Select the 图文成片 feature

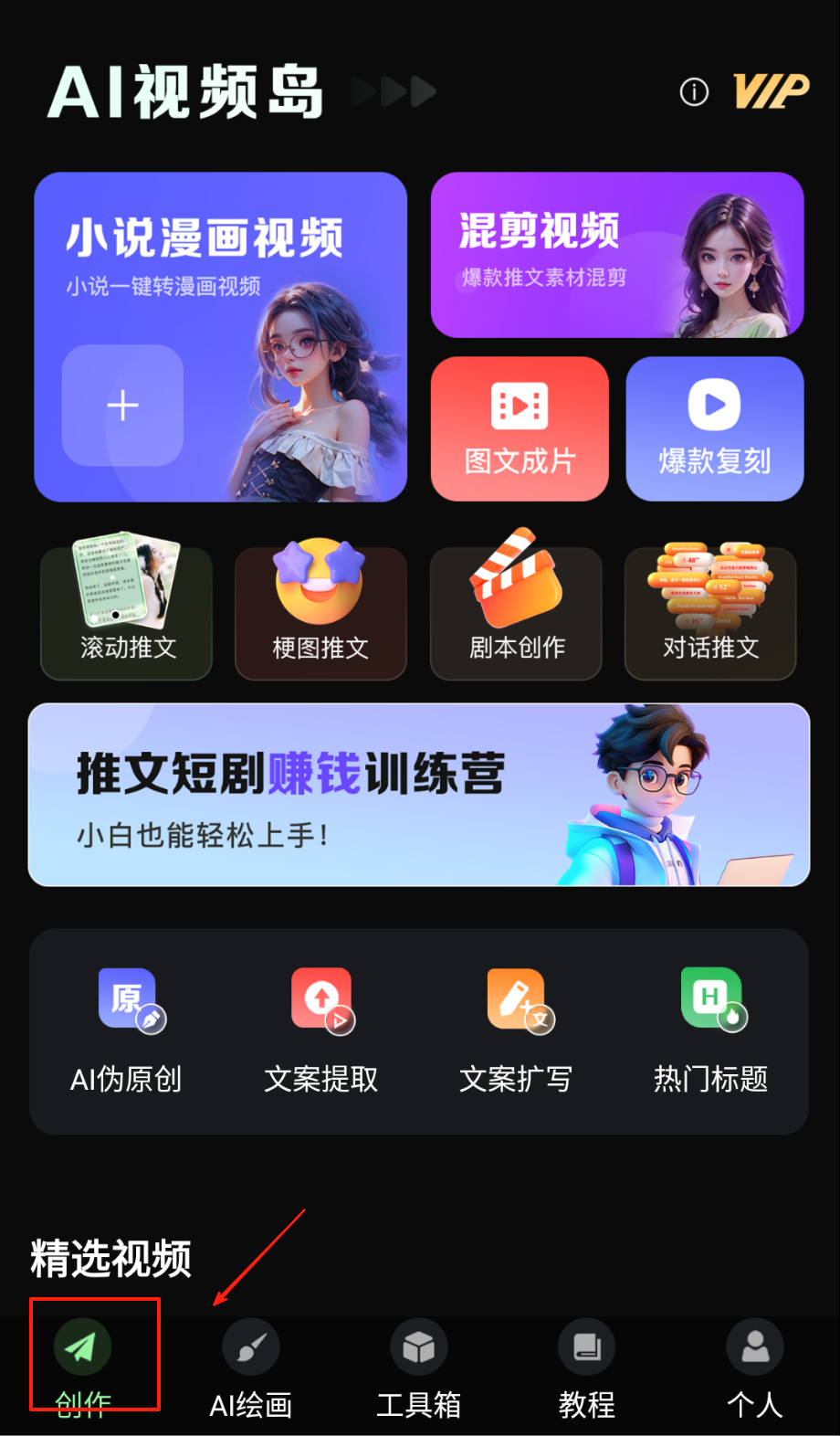tap(520, 428)
